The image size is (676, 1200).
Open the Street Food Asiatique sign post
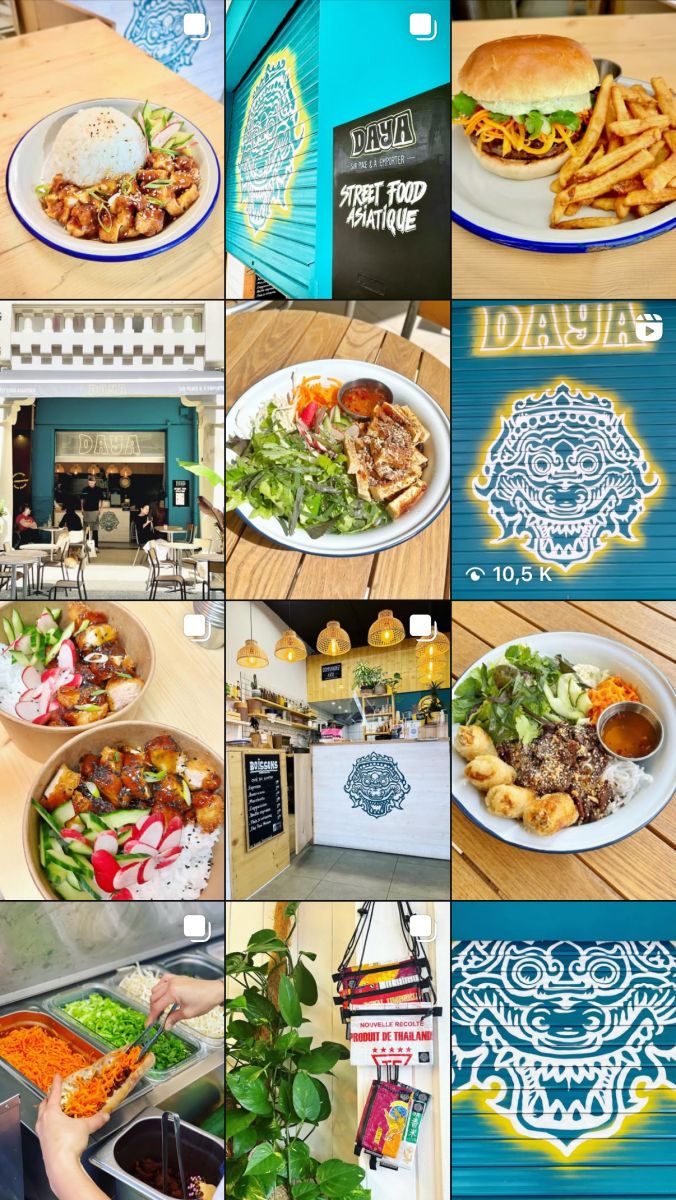(x=337, y=150)
